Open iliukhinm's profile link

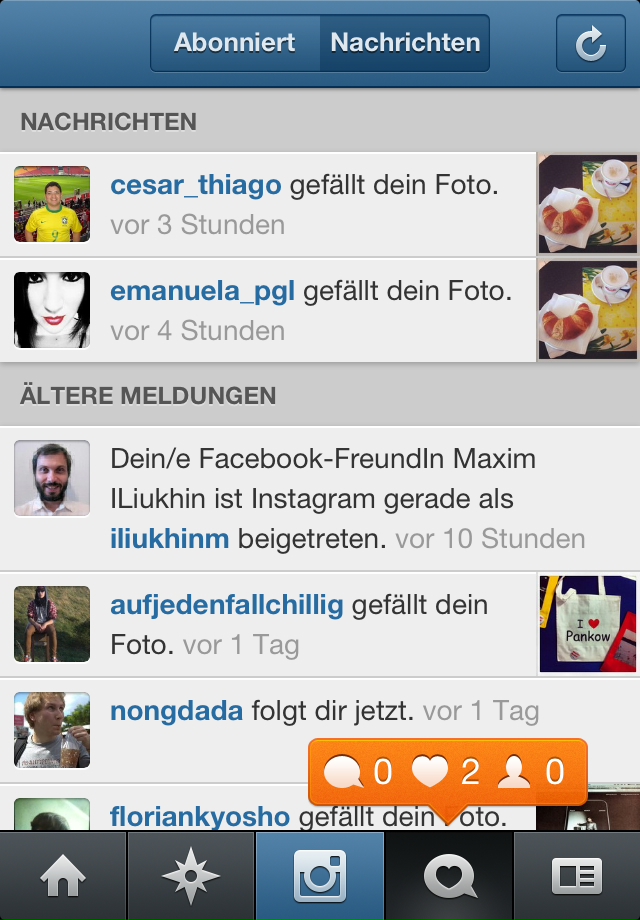click(169, 539)
